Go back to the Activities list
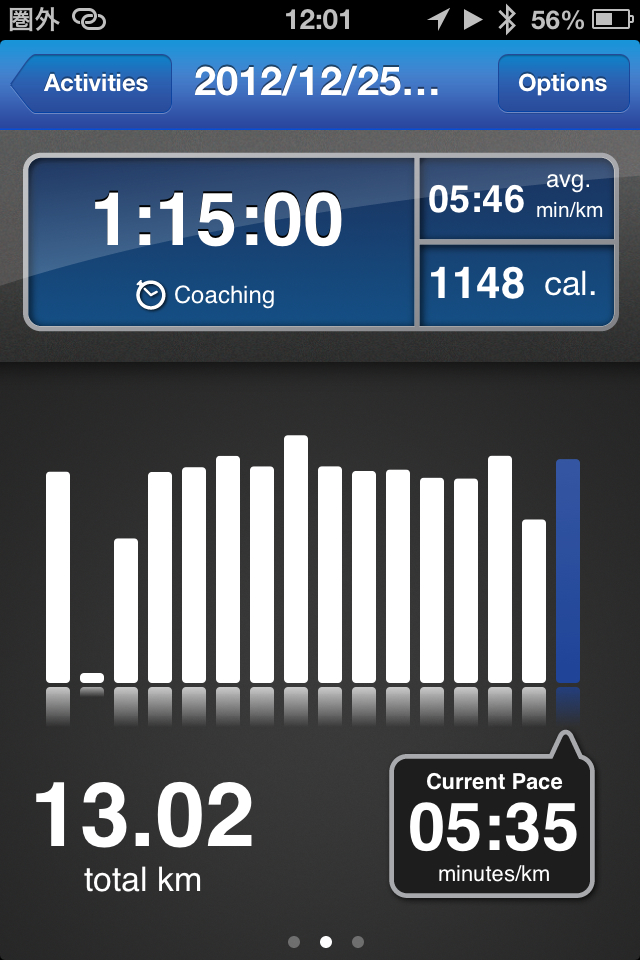 coord(92,84)
